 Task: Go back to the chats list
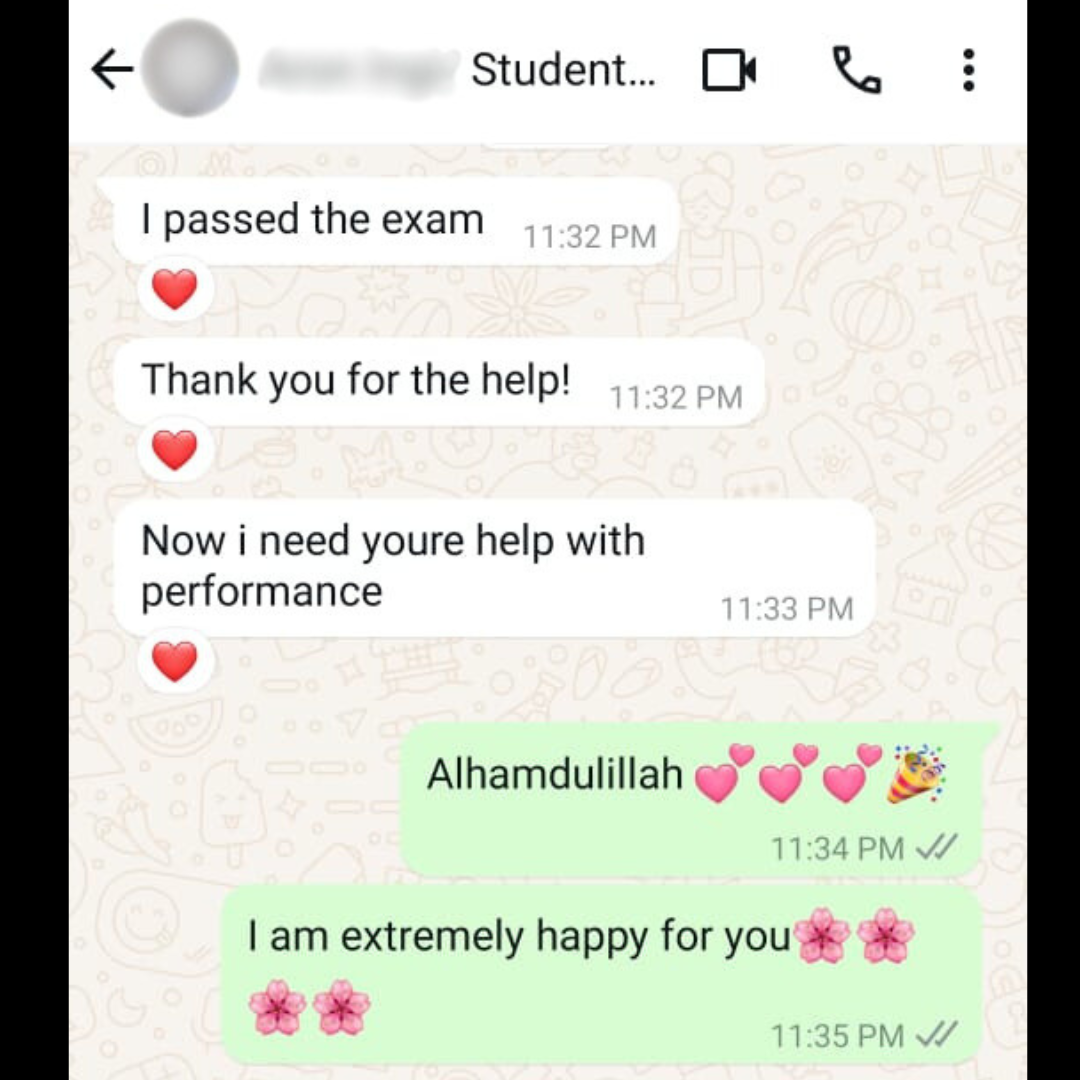pos(111,70)
